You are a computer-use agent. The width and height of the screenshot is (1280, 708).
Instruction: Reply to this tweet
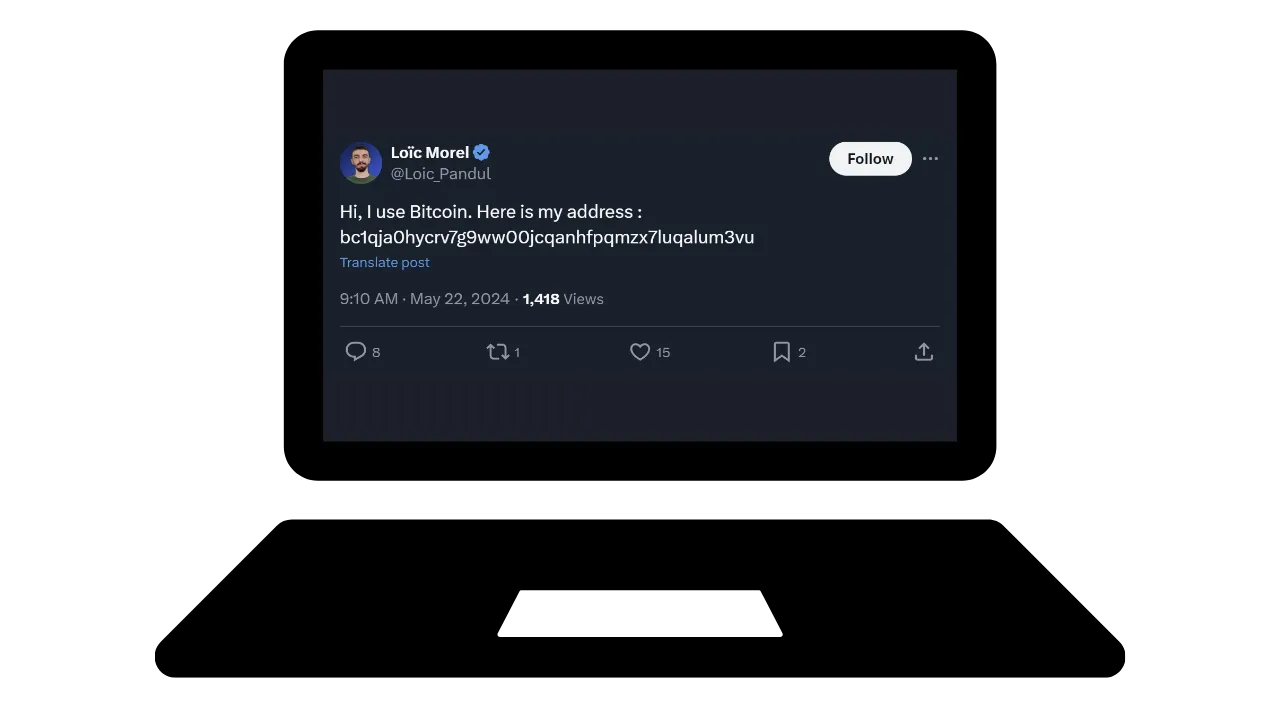(x=356, y=351)
